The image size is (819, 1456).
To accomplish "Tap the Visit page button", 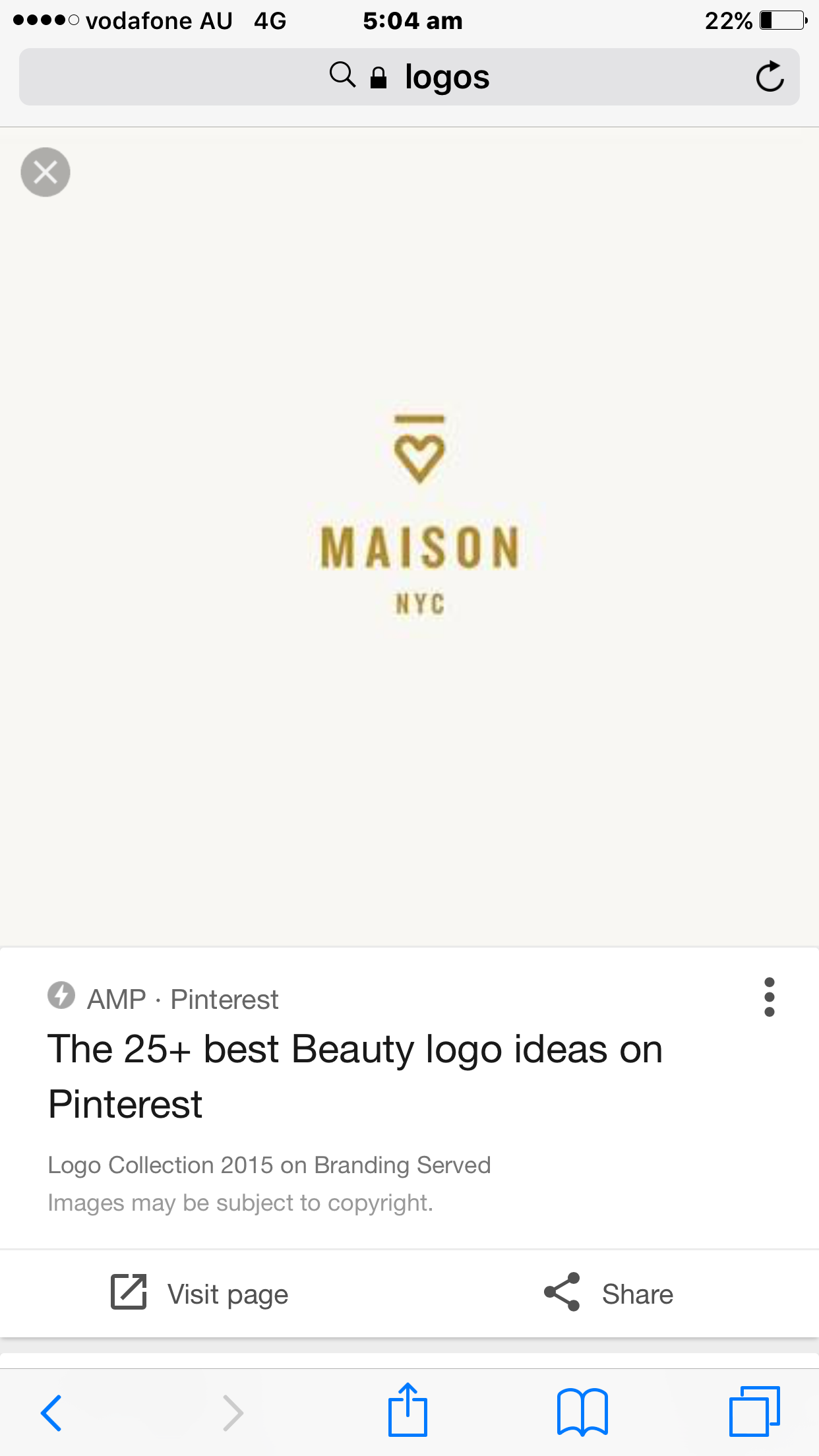I will (x=200, y=1293).
